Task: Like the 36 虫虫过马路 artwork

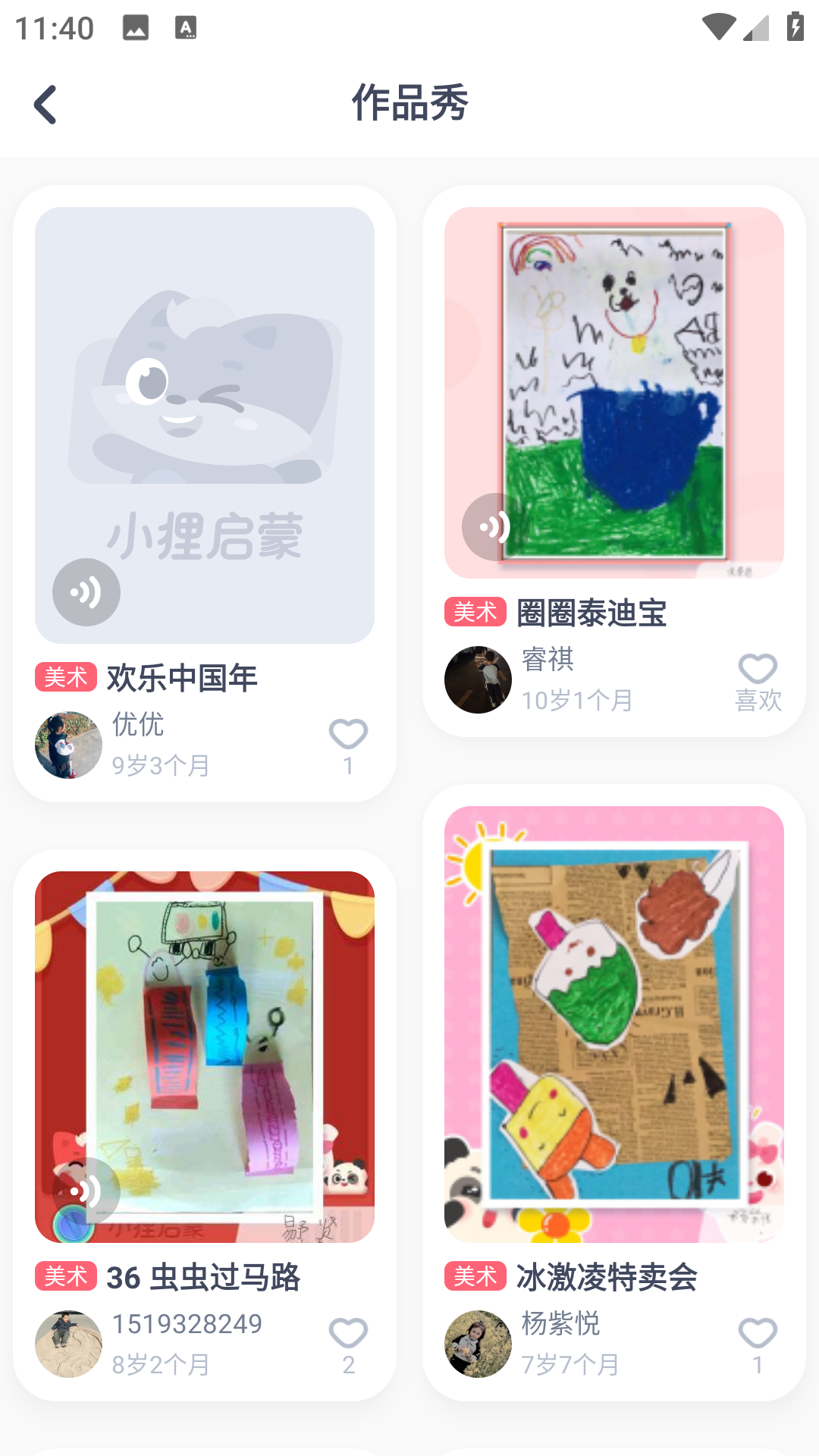Action: [348, 1333]
